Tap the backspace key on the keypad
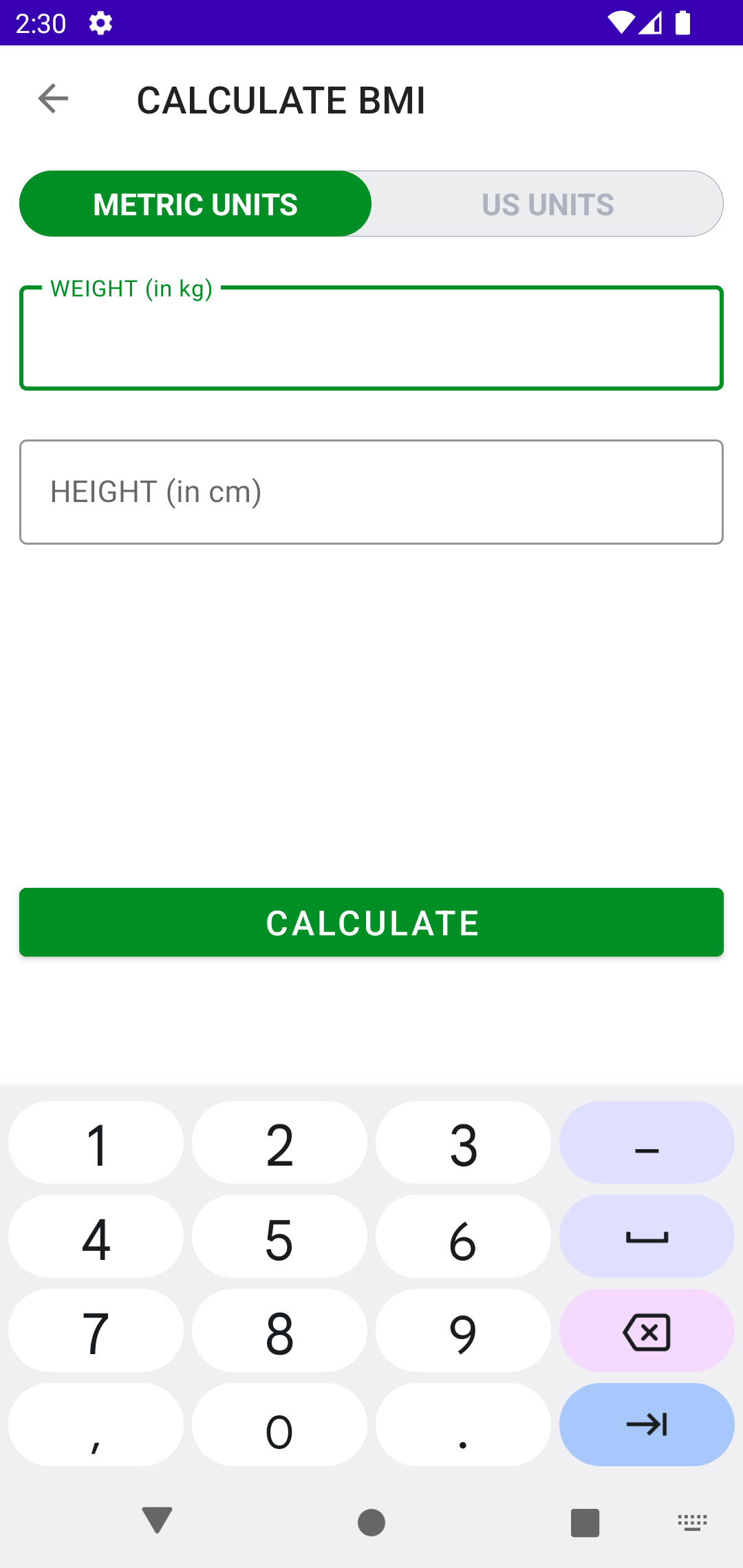743x1568 pixels. coord(647,1331)
